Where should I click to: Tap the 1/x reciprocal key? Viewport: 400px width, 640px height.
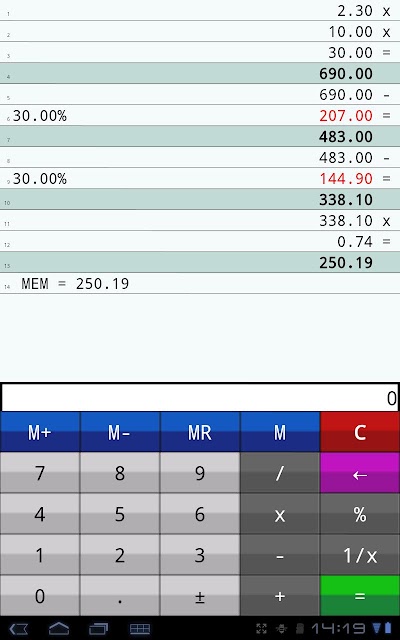pos(360,555)
